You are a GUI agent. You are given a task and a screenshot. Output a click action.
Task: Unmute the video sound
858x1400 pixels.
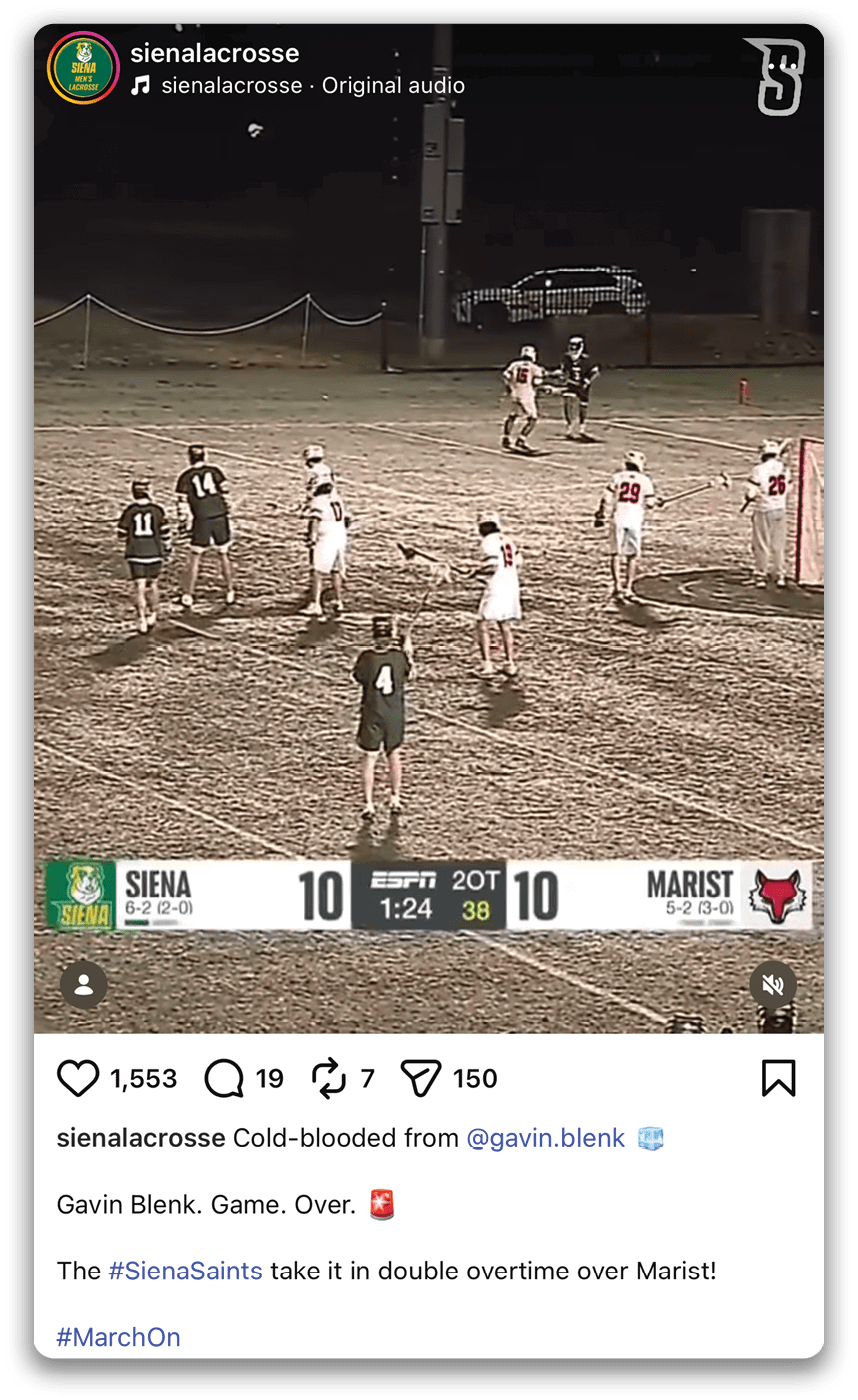coord(773,985)
